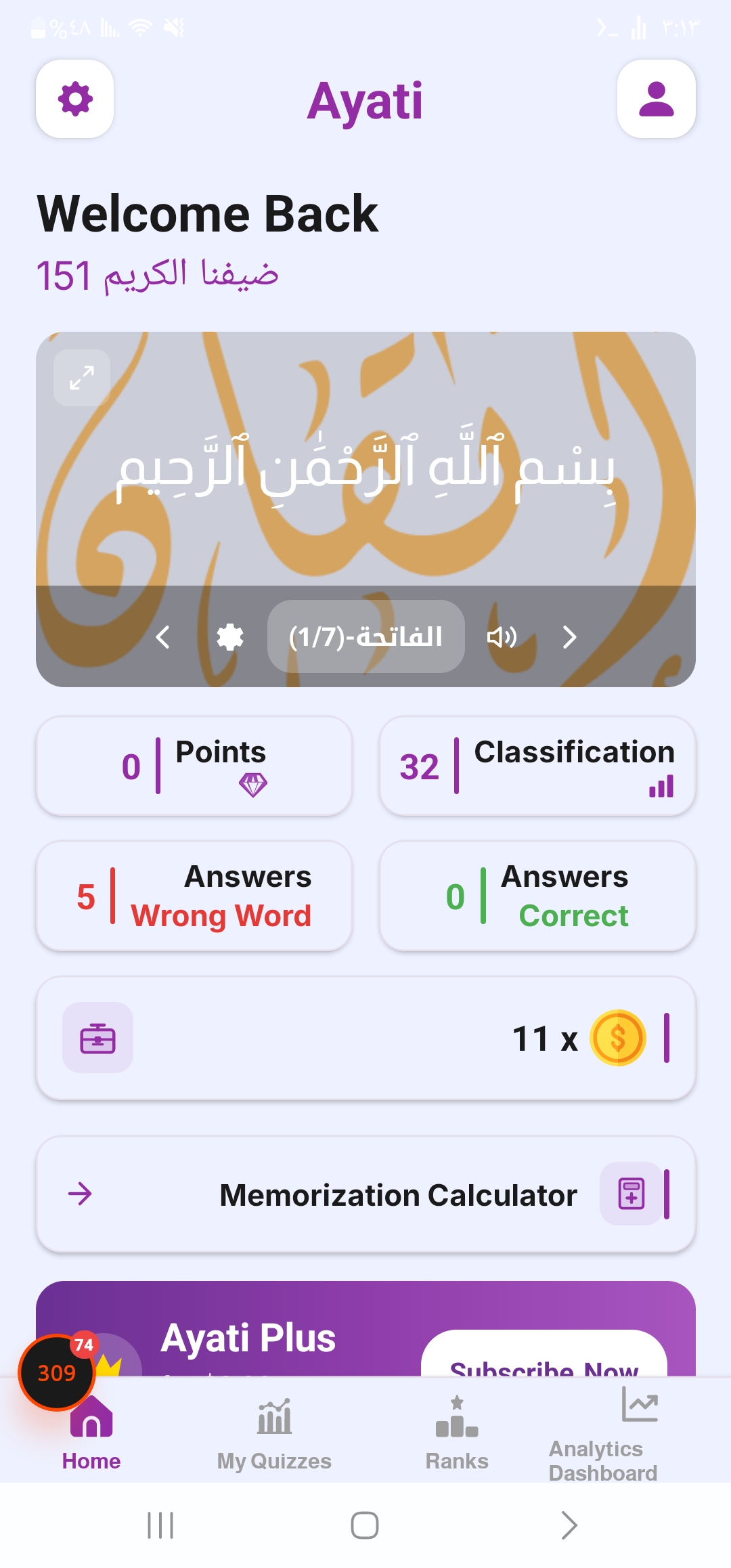Go to the previous verse with left chevron
731x1568 pixels.
(162, 637)
